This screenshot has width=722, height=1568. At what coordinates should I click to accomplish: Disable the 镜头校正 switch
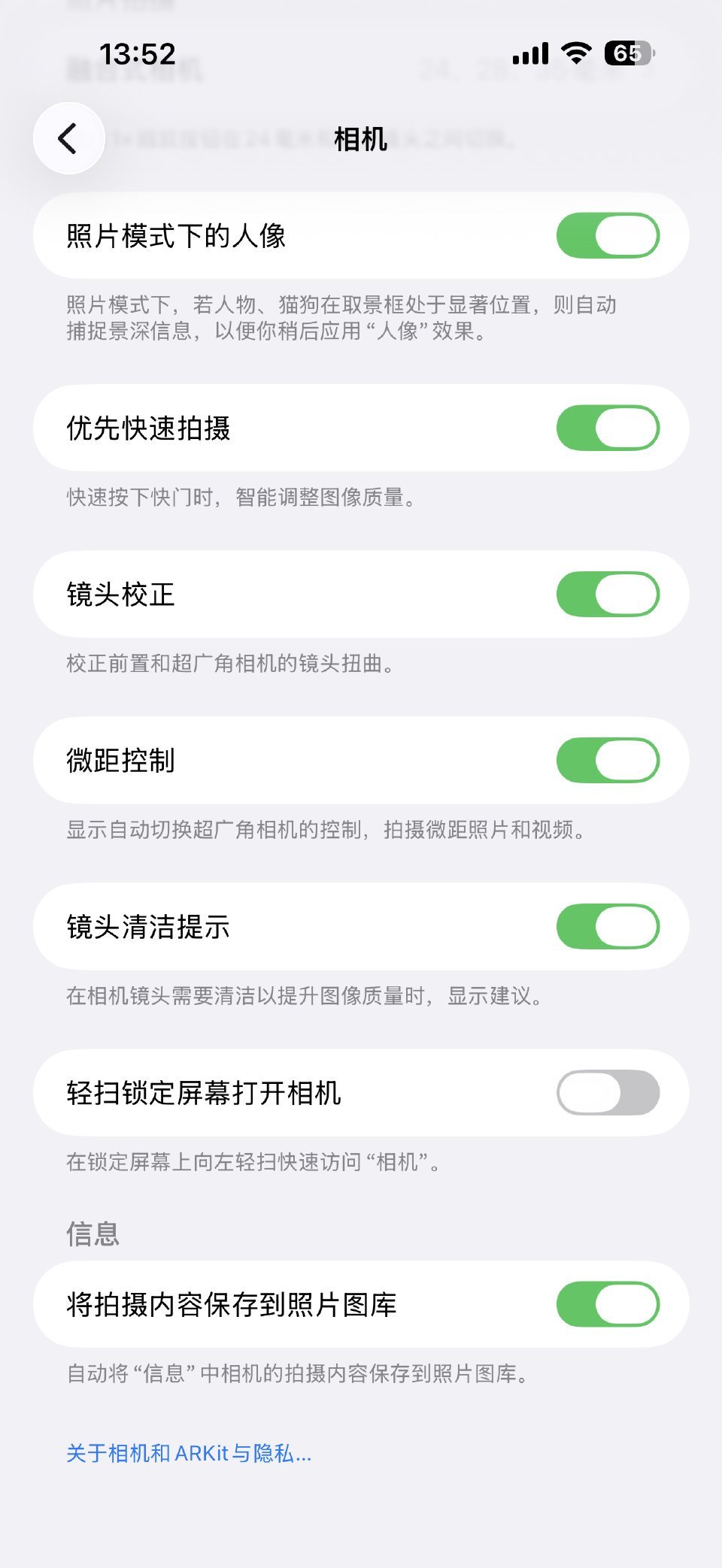click(x=611, y=594)
